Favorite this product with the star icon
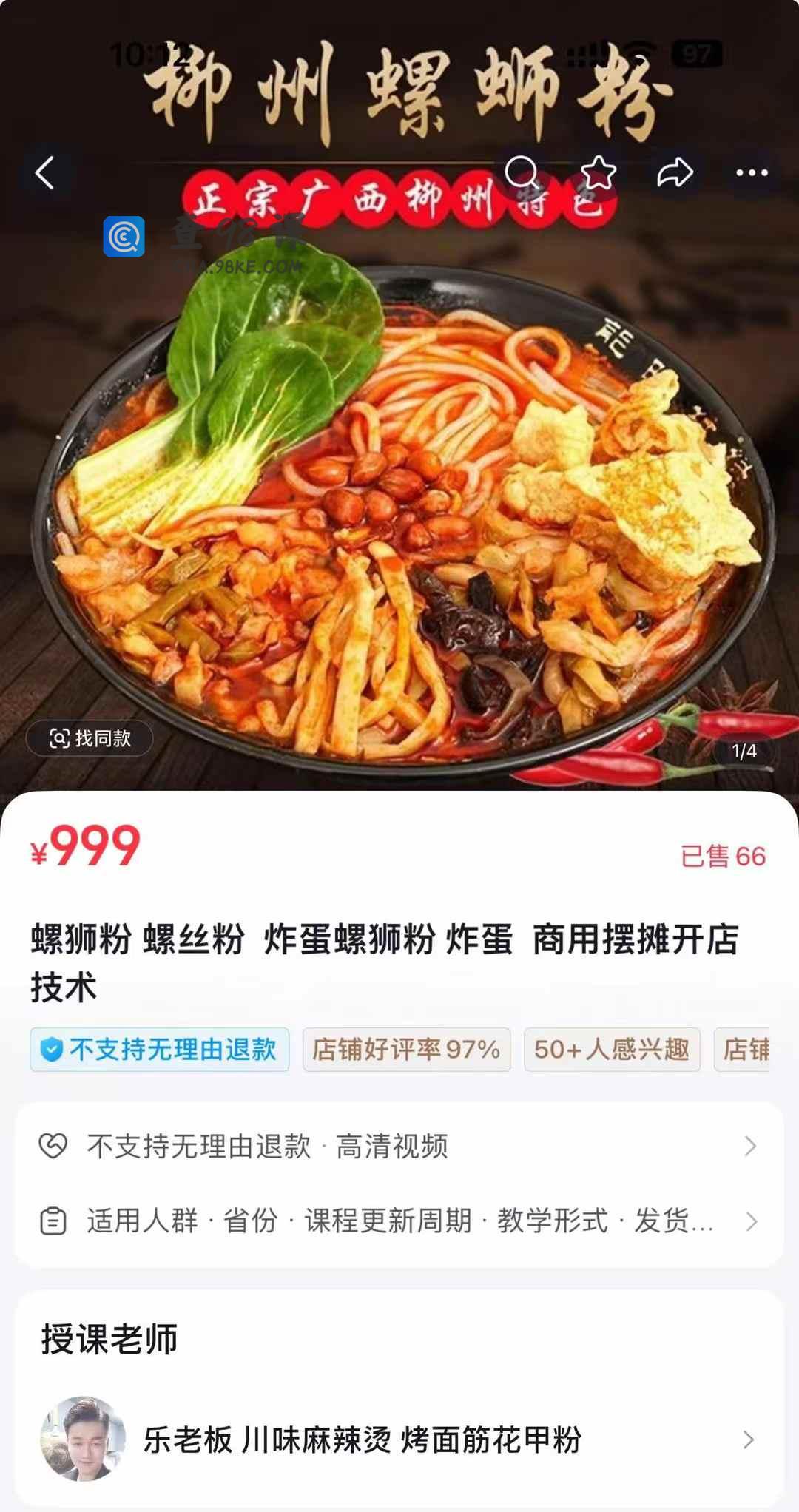Viewport: 799px width, 1512px height. tap(598, 173)
